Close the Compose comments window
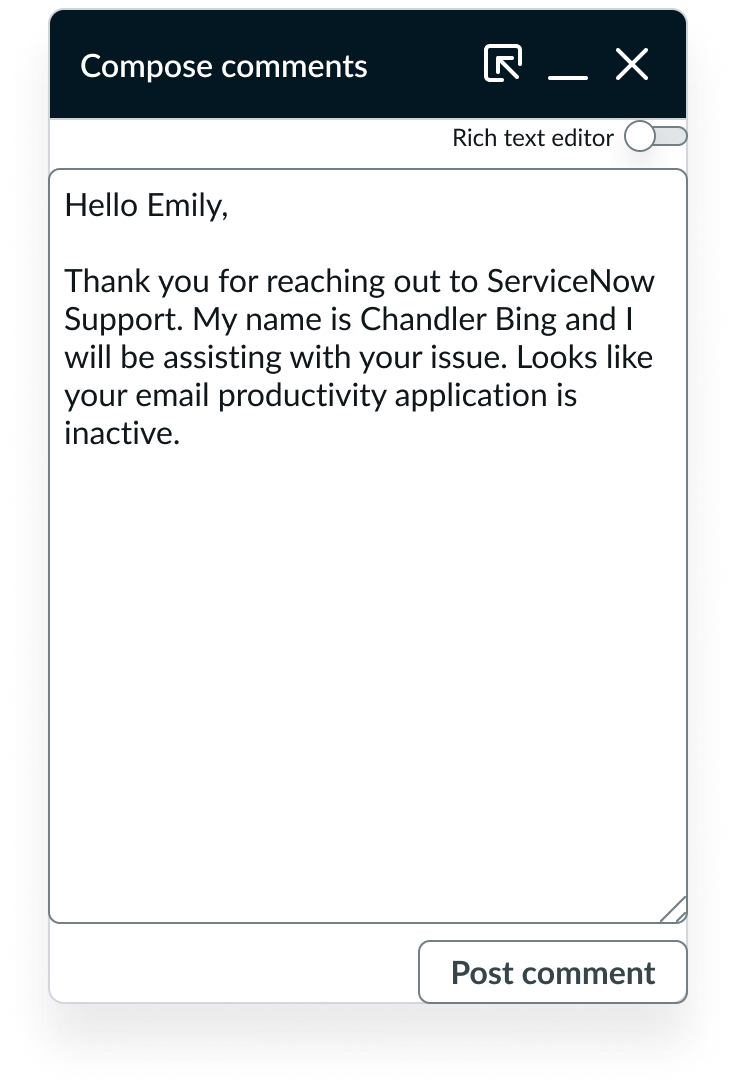The image size is (736, 1092). [631, 65]
